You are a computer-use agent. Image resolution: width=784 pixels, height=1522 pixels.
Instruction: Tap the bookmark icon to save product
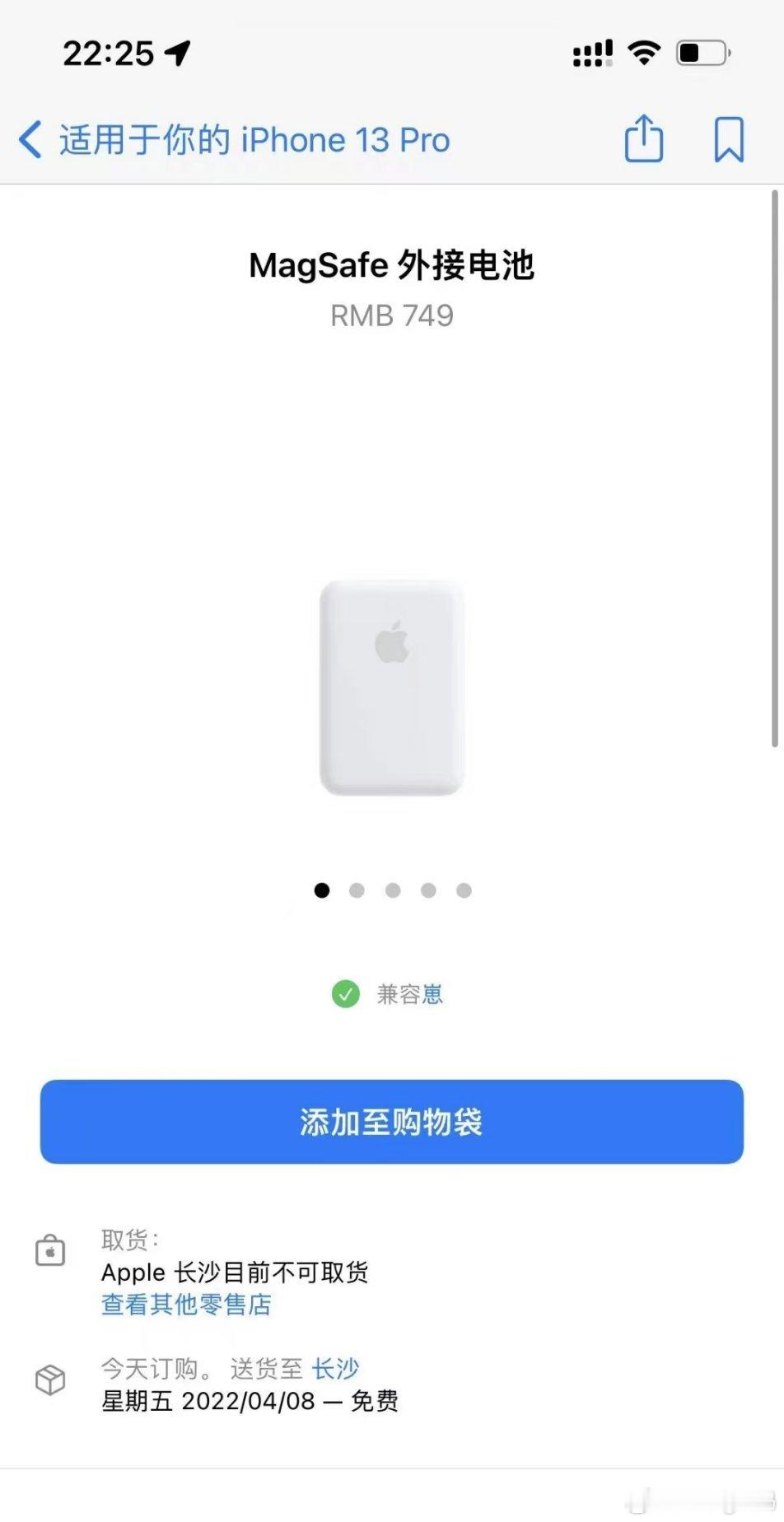[728, 138]
